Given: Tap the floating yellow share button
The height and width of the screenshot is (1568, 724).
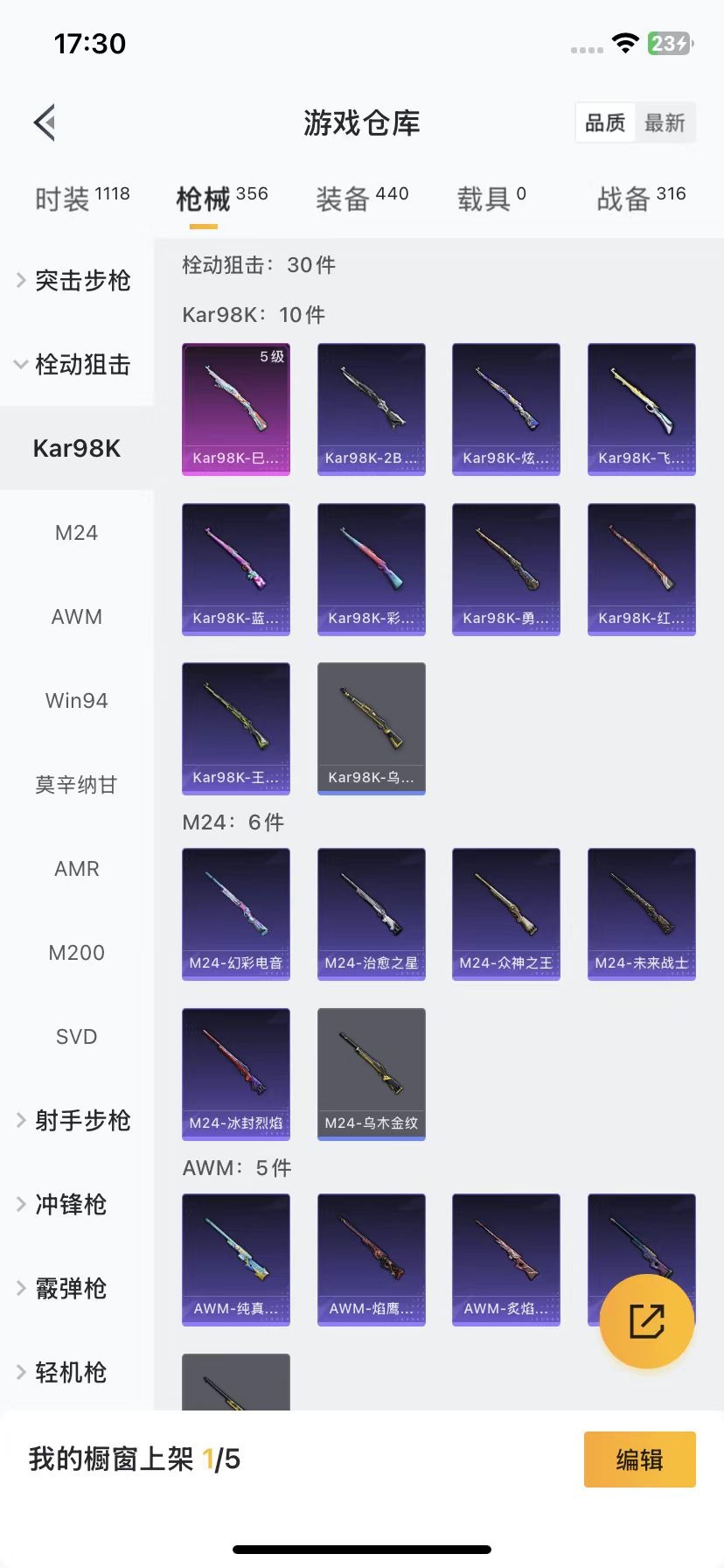Looking at the screenshot, I should tap(647, 1321).
